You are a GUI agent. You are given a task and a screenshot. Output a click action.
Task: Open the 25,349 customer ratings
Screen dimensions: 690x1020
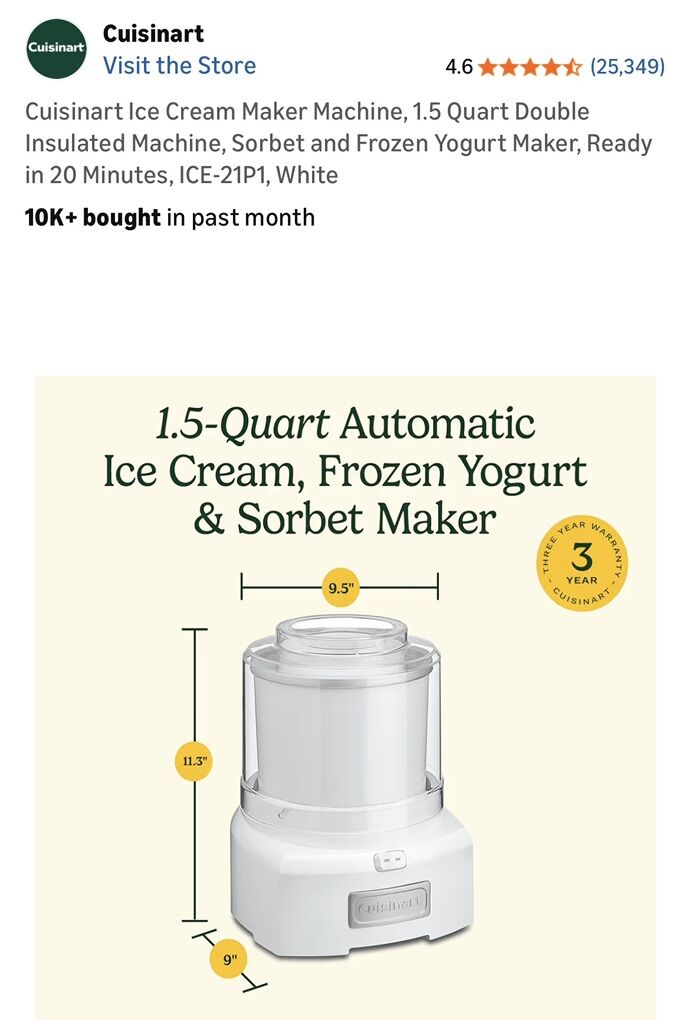(627, 67)
